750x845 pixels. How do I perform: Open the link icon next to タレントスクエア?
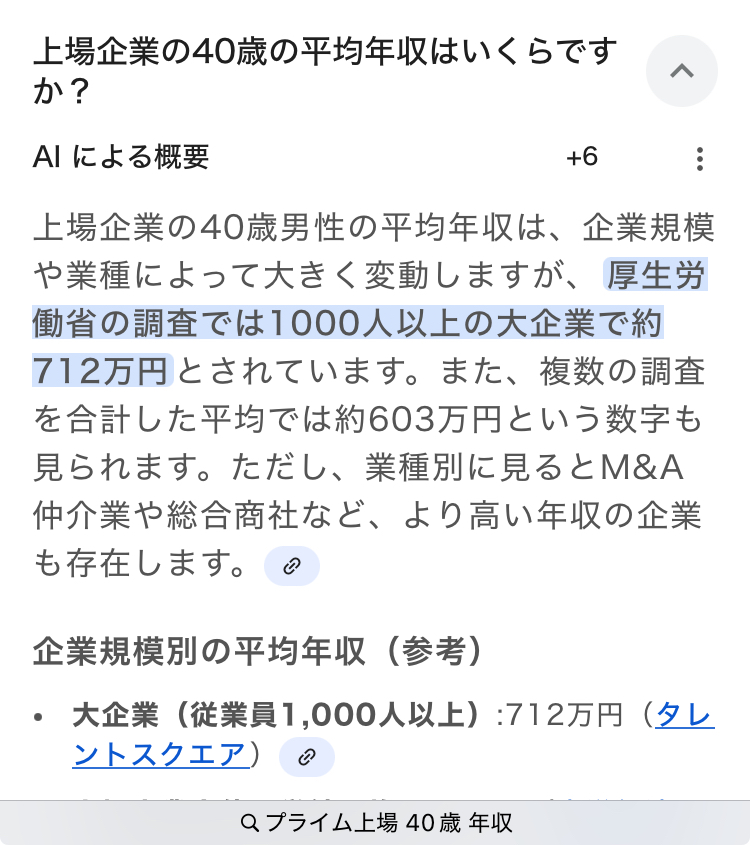click(307, 757)
